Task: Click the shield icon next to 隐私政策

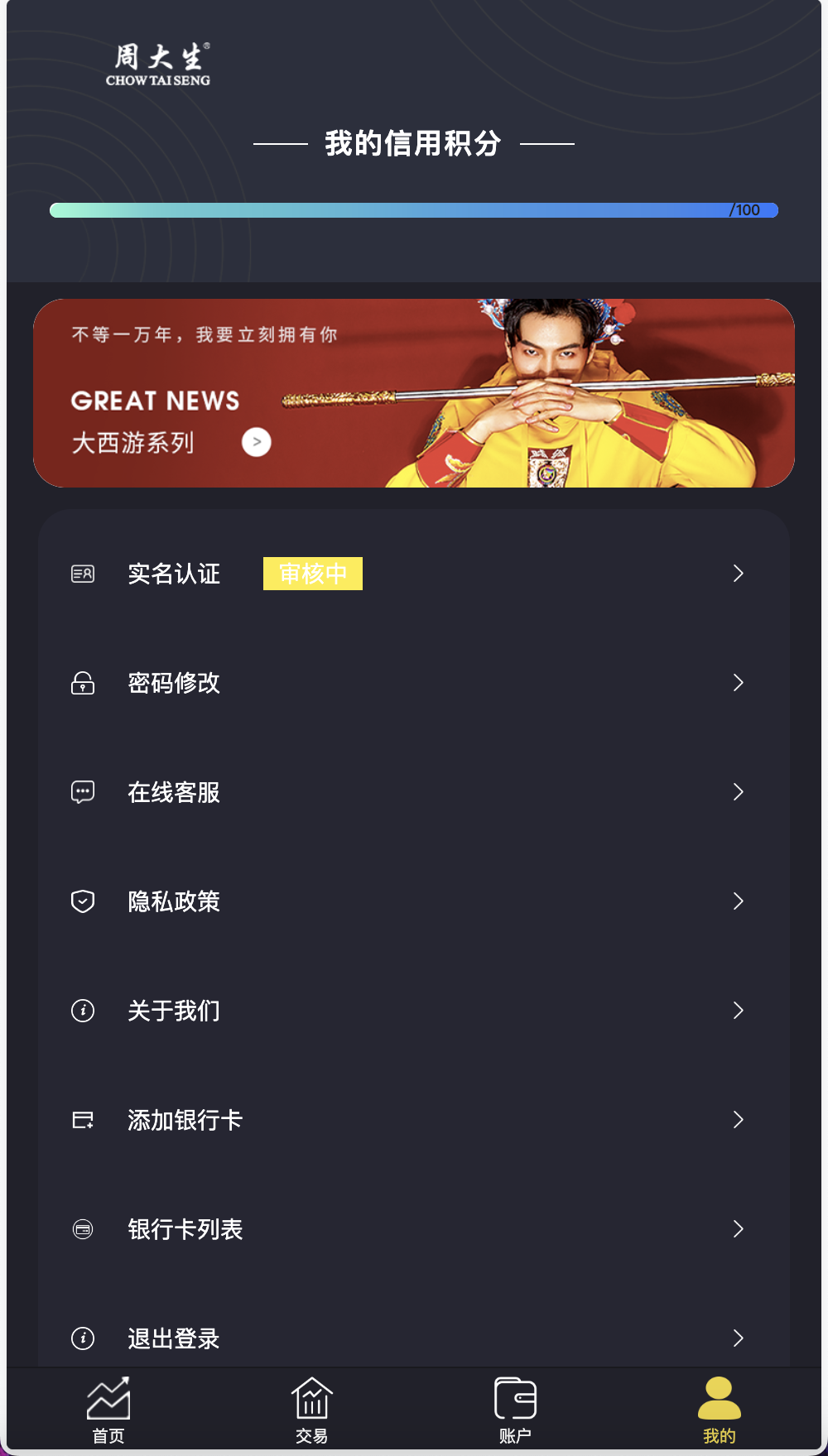Action: pyautogui.click(x=82, y=901)
